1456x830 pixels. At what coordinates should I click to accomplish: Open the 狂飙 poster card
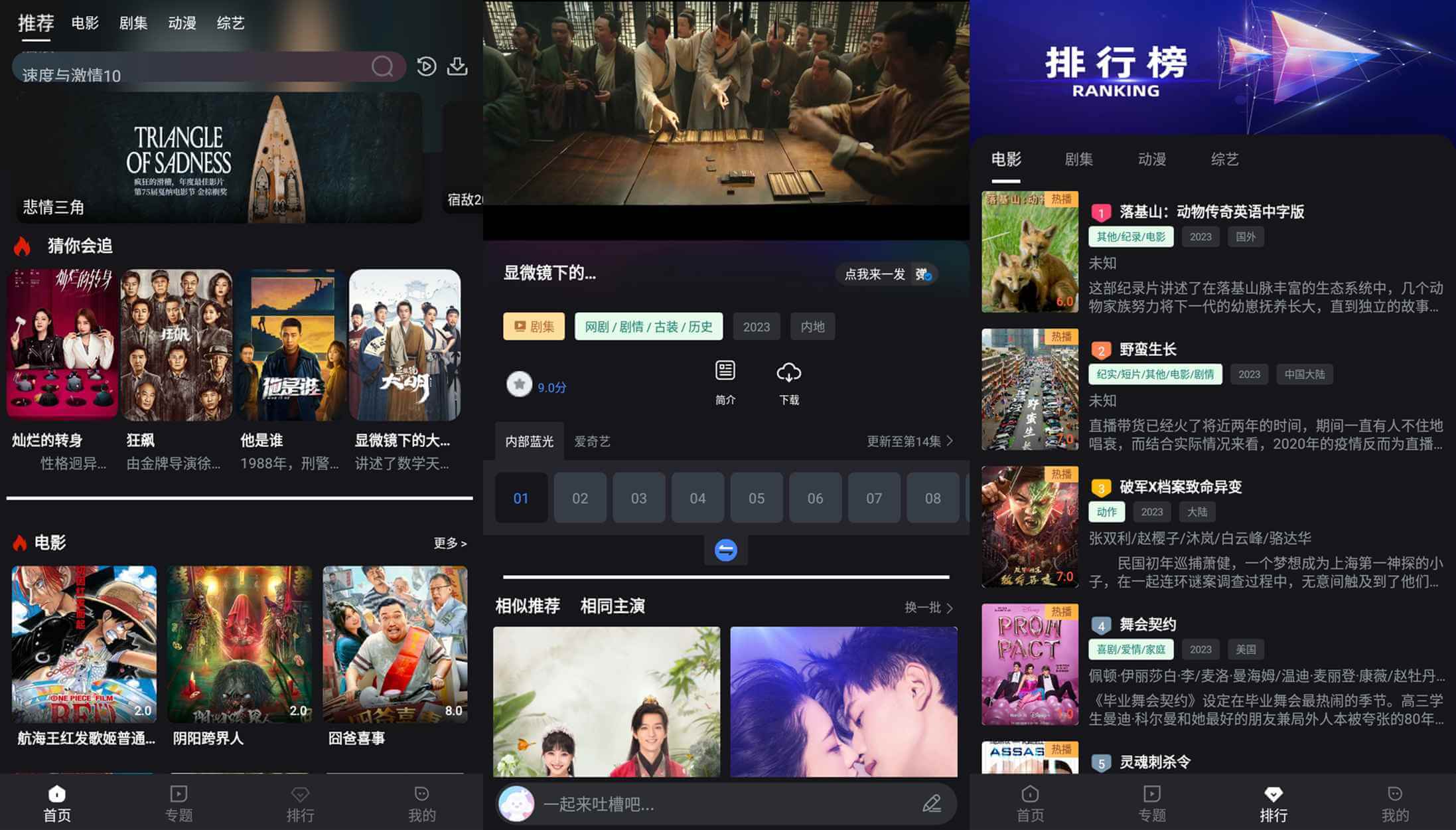coord(176,345)
